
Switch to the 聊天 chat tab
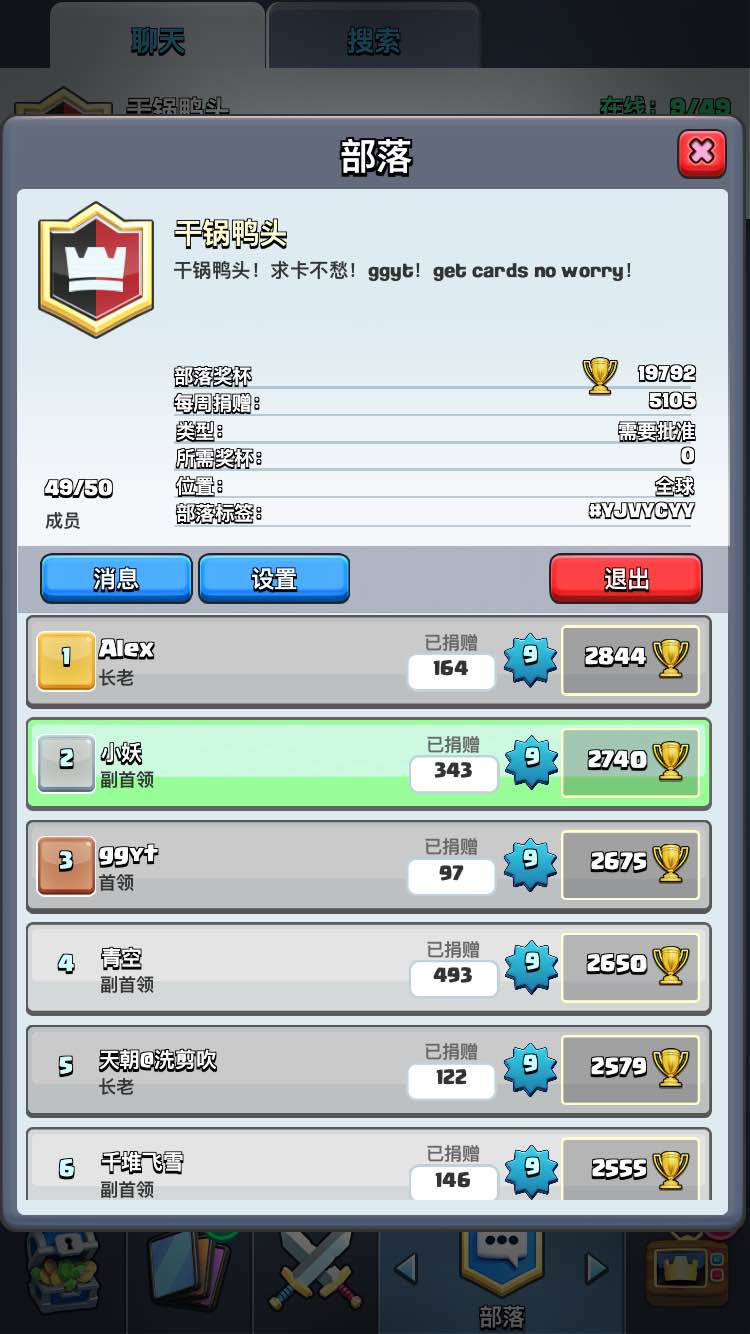(158, 40)
